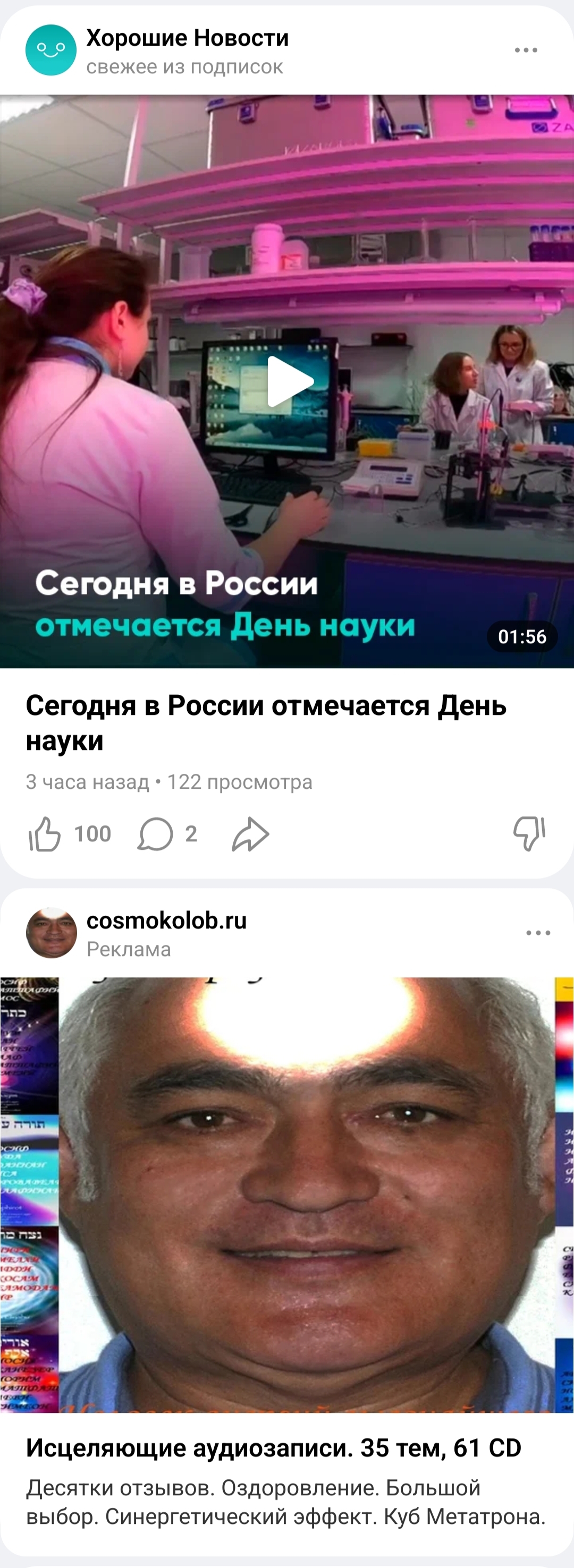Screen dimensions: 574x1568
Task: Open the cosmokolob.ru ad image
Action: (x=286, y=1193)
